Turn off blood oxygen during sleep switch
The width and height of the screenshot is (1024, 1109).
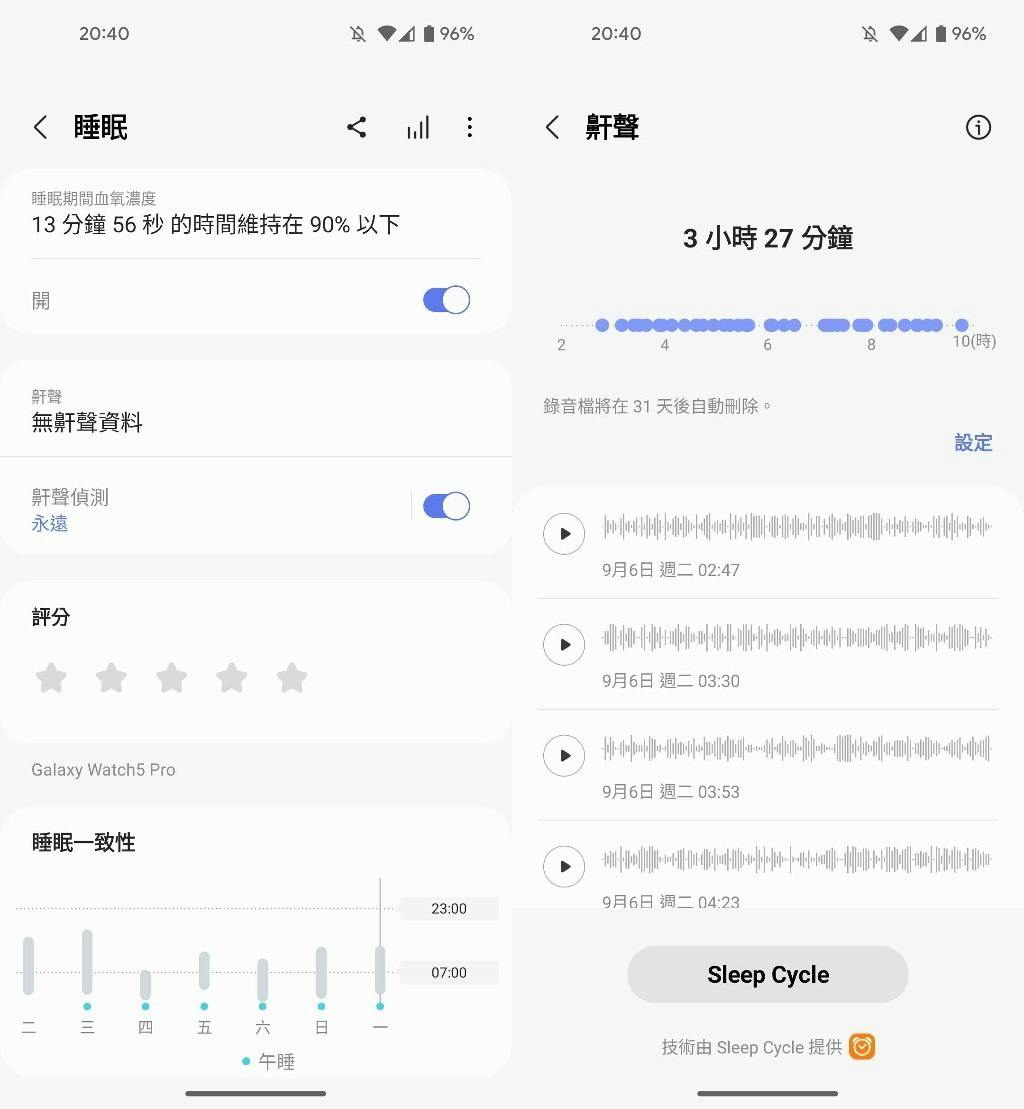tap(446, 300)
